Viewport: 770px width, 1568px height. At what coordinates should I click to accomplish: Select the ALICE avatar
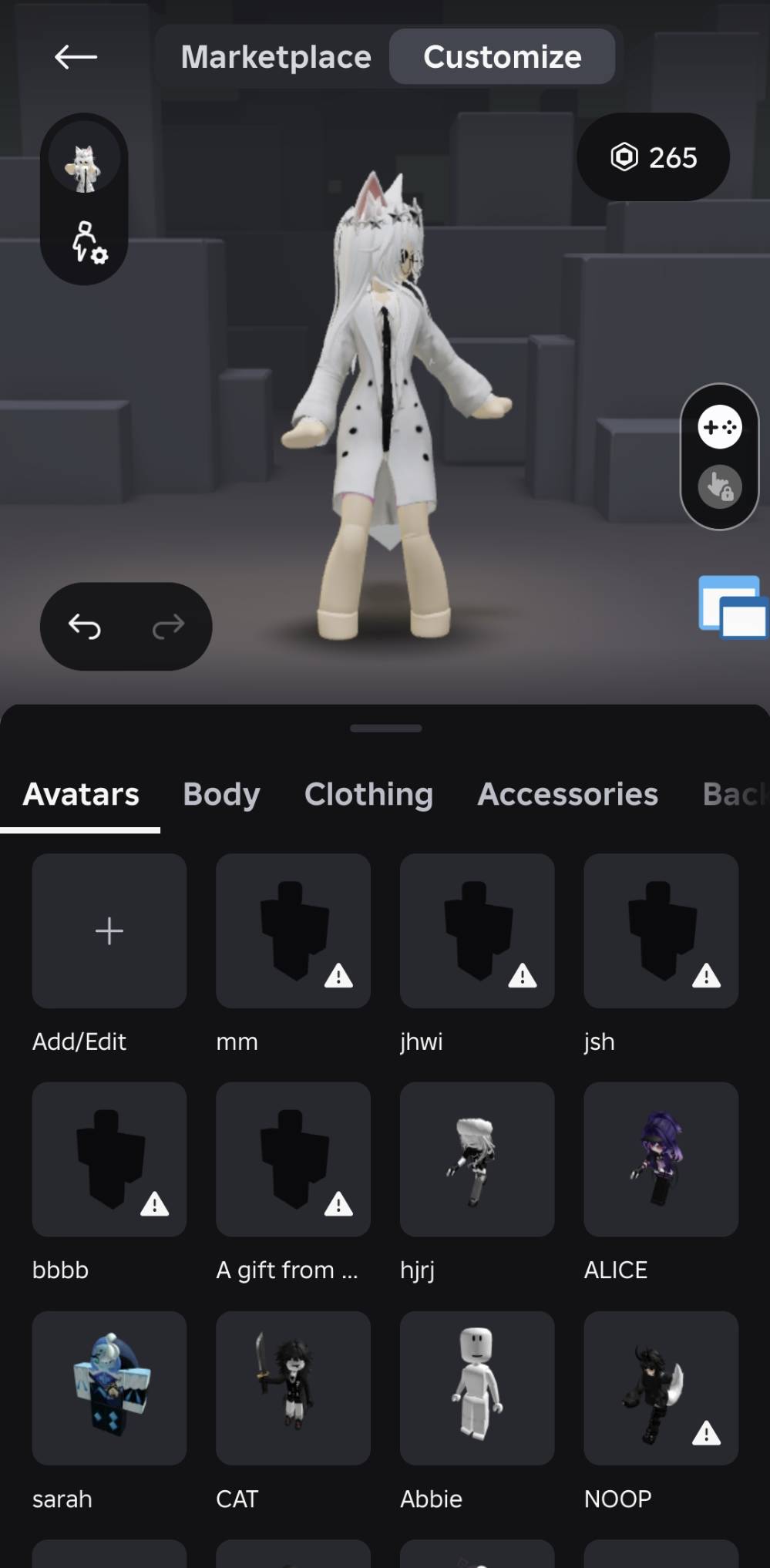[x=661, y=1159]
